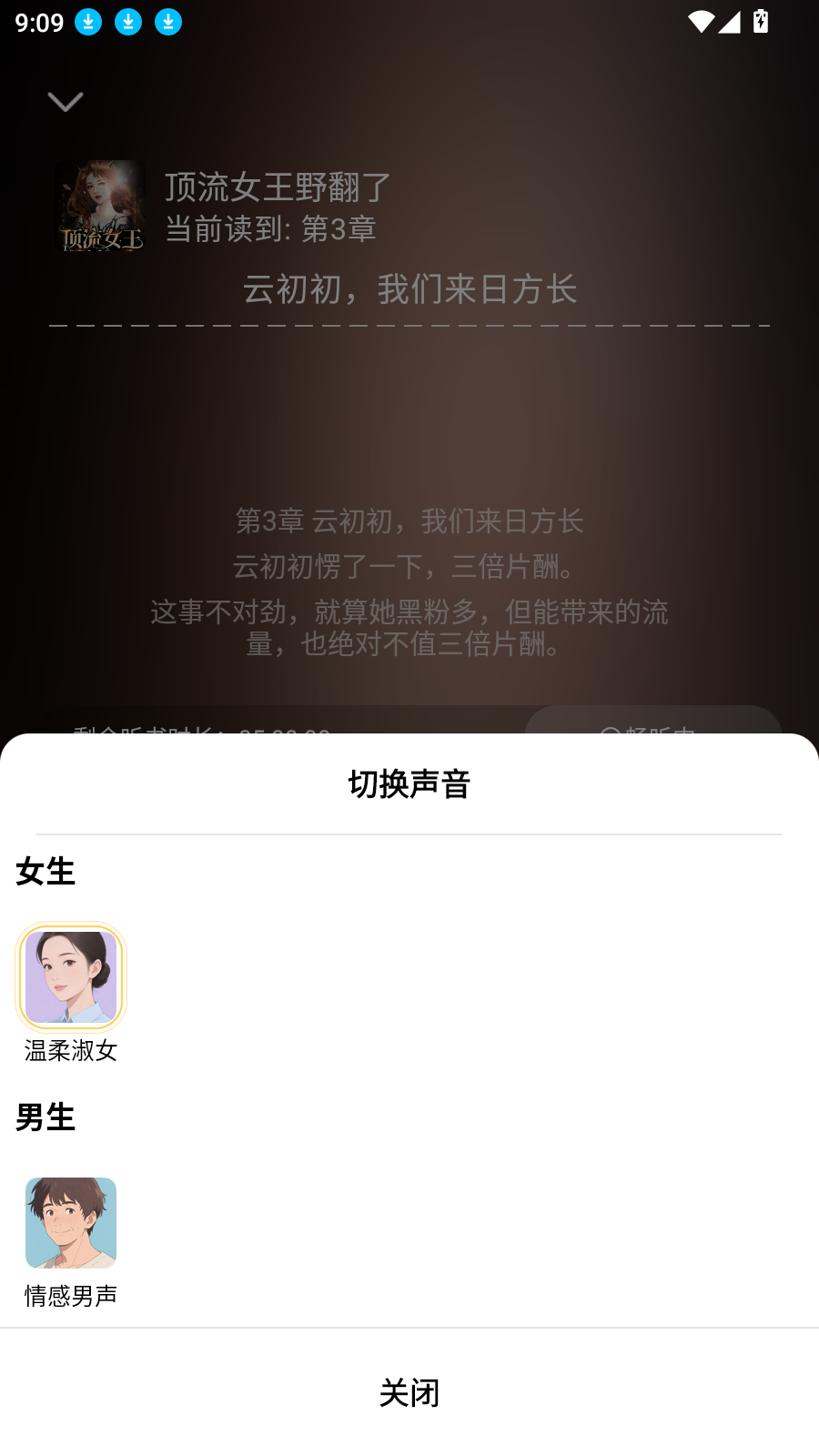This screenshot has width=819, height=1456.
Task: Expand the 男生 voice section header
Action: point(46,1117)
